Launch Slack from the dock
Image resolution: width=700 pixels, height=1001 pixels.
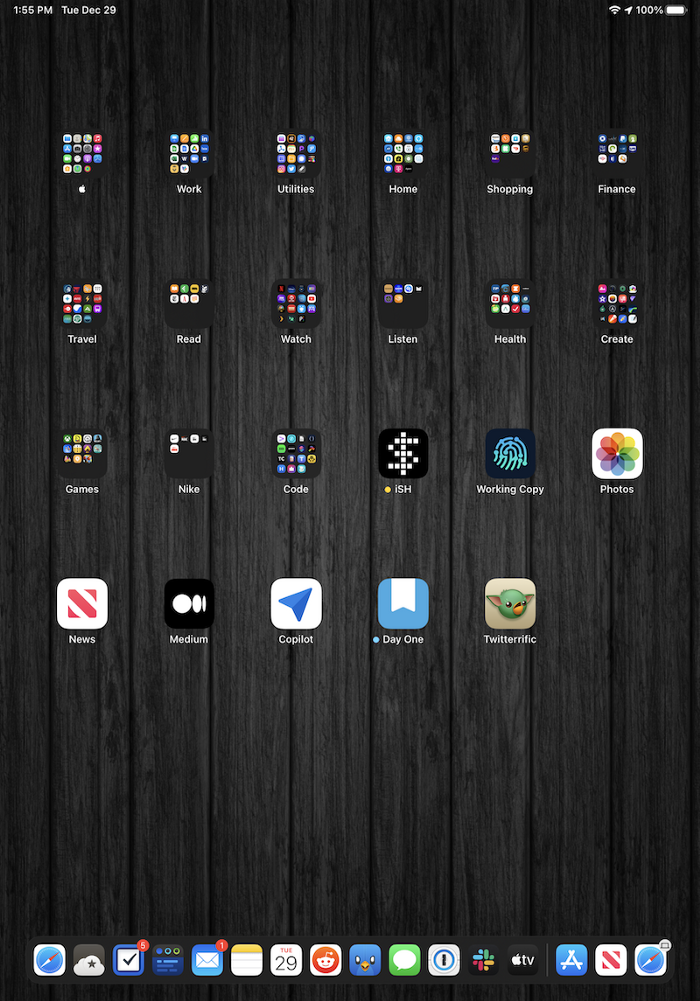pos(483,961)
